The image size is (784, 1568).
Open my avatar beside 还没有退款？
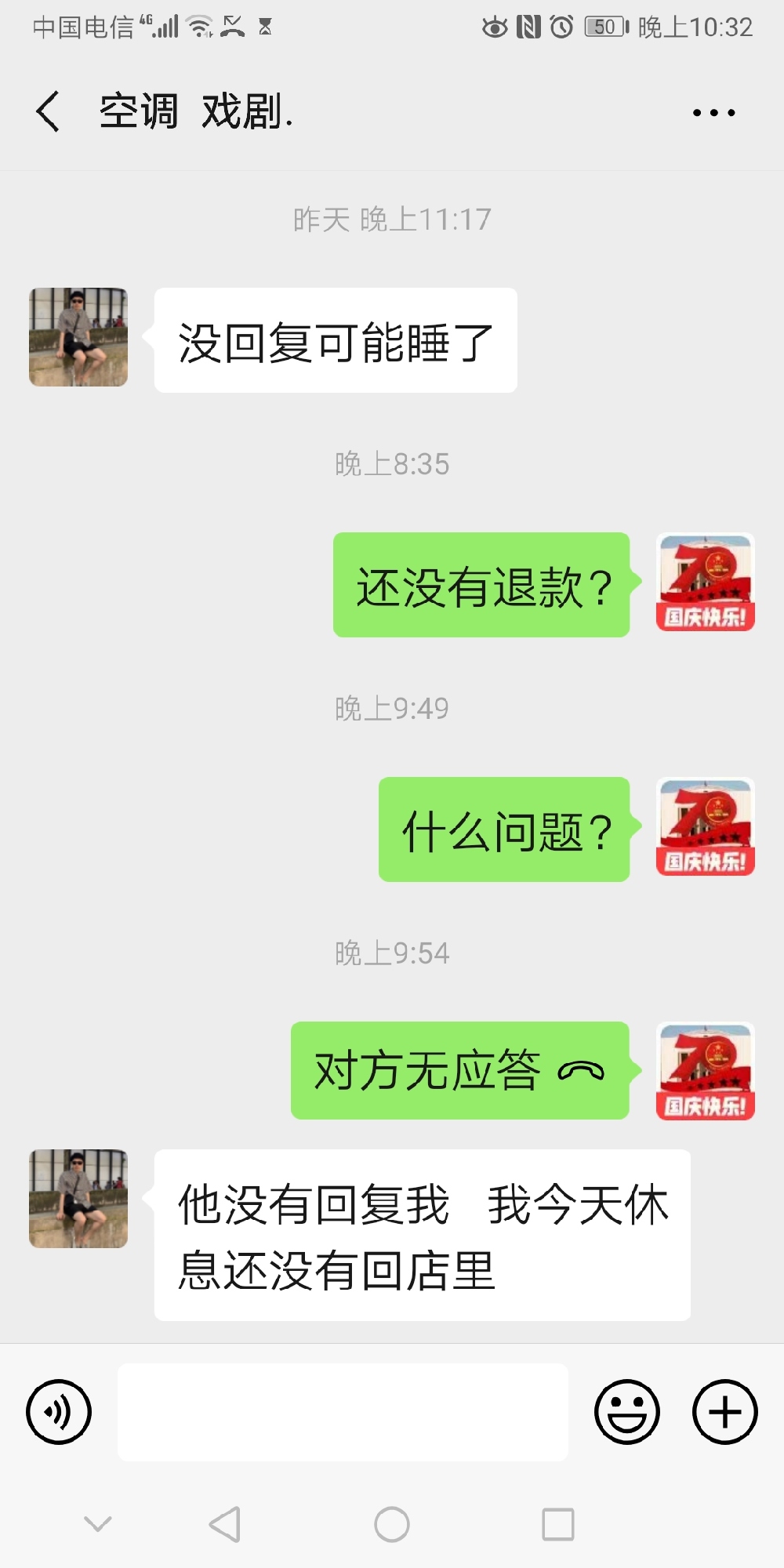pos(705,583)
